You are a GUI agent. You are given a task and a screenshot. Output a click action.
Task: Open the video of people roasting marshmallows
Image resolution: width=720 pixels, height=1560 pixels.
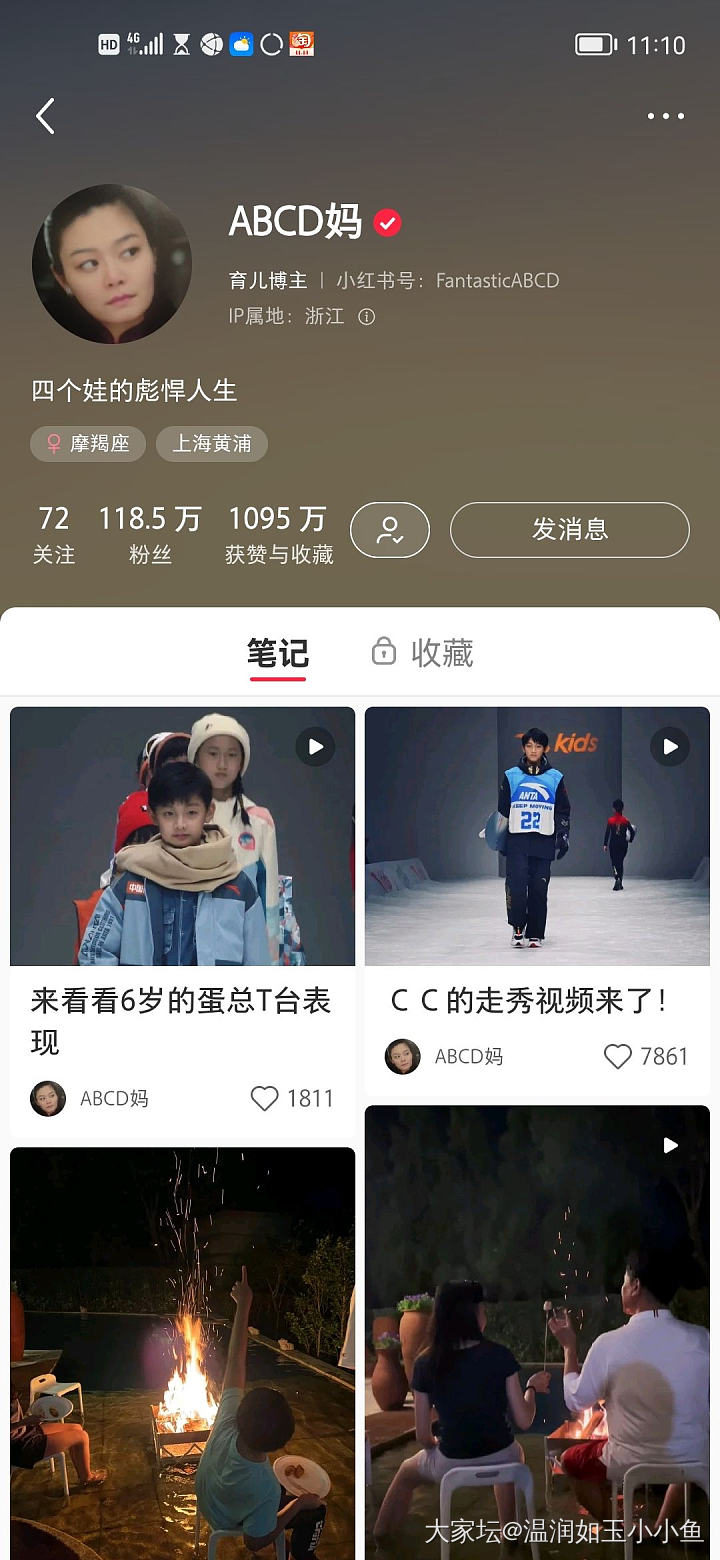coord(537,1330)
